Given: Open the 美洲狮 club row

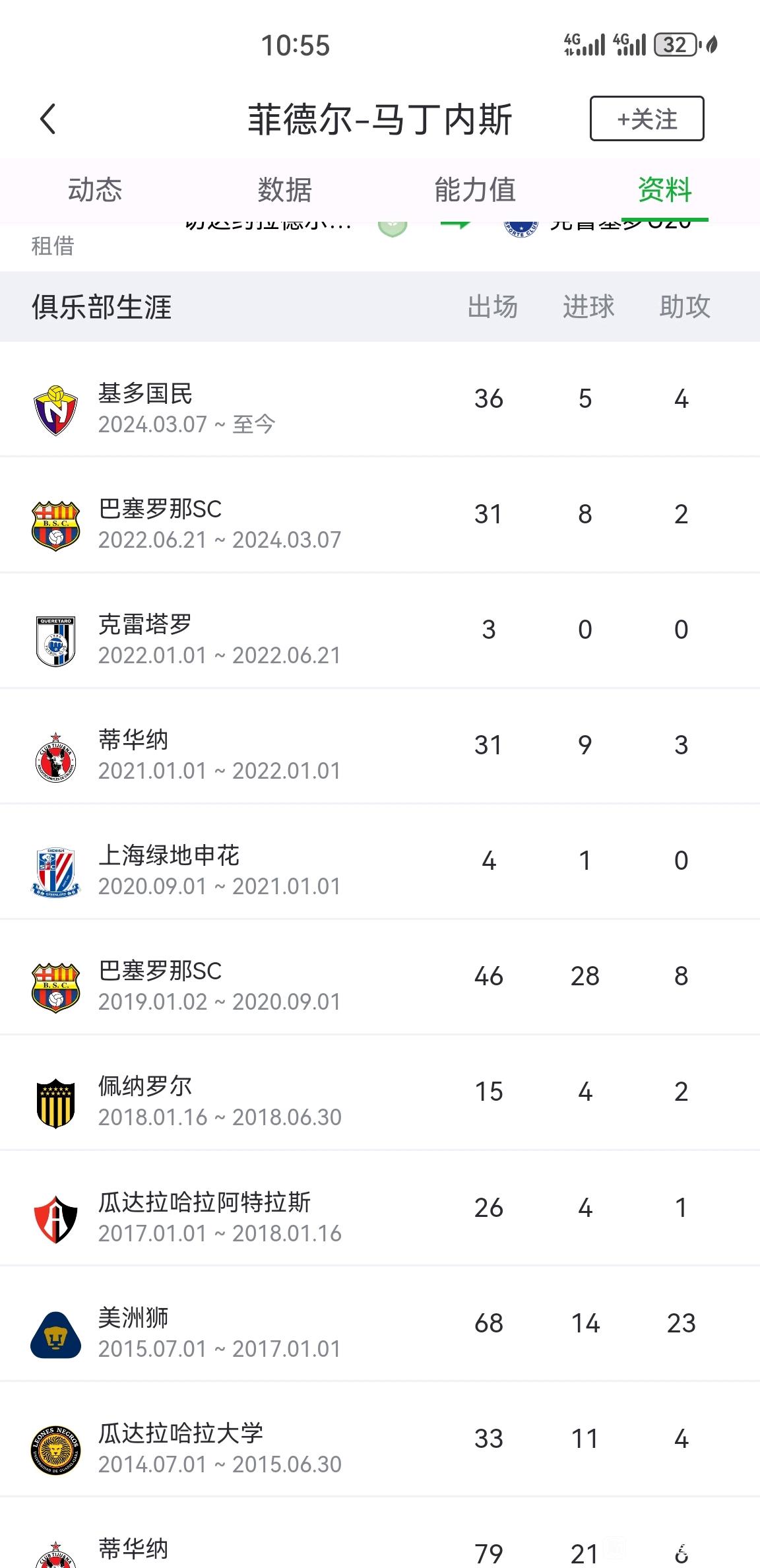Looking at the screenshot, I should click(380, 1323).
